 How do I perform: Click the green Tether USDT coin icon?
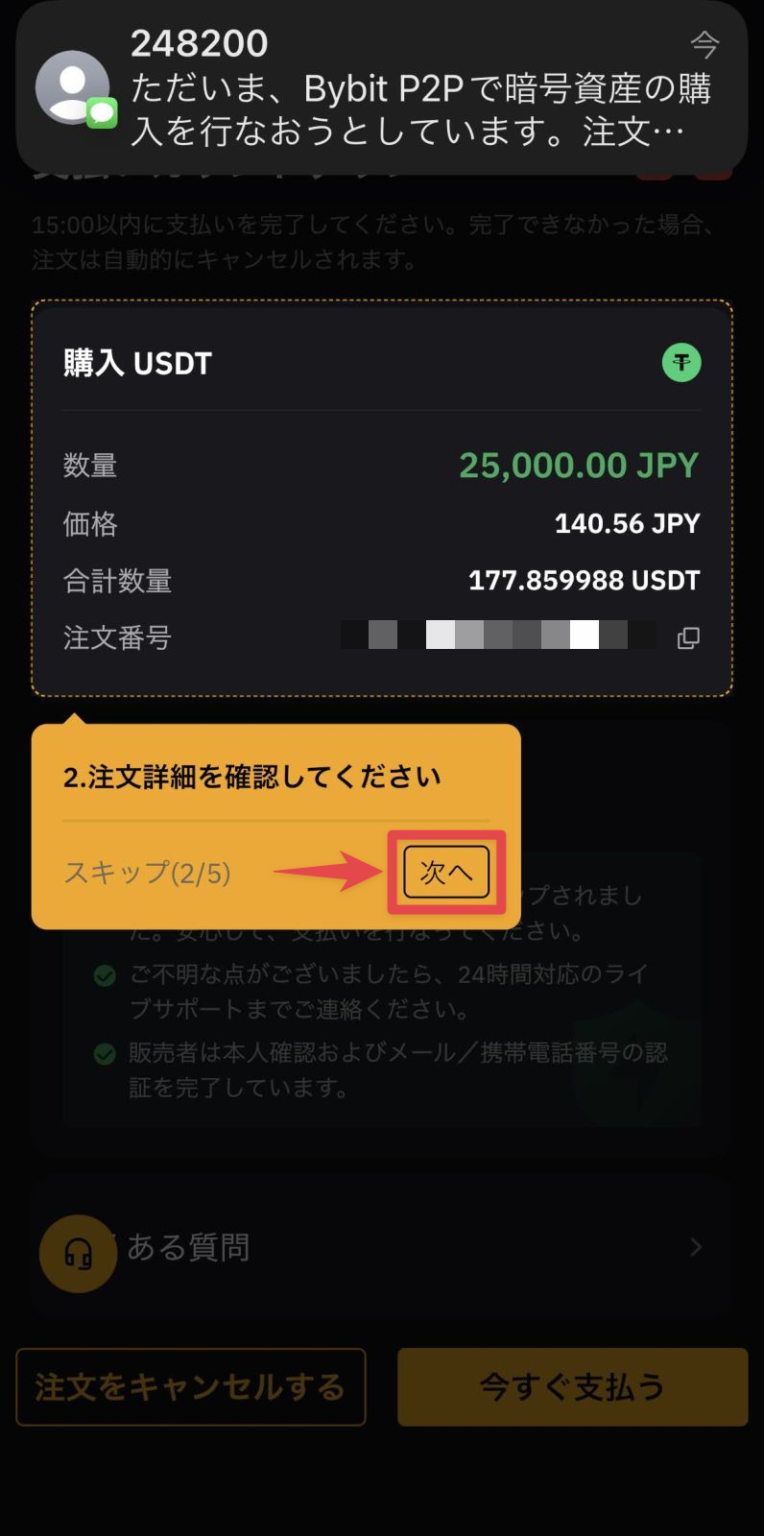click(x=681, y=362)
